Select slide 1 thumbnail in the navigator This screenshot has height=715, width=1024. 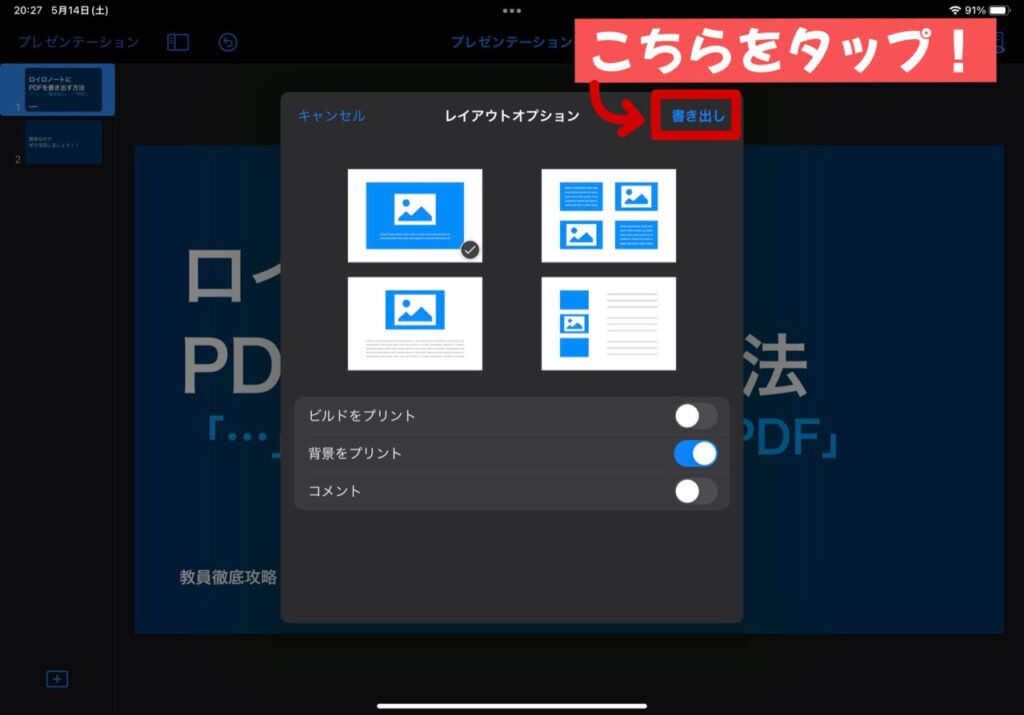tap(63, 89)
